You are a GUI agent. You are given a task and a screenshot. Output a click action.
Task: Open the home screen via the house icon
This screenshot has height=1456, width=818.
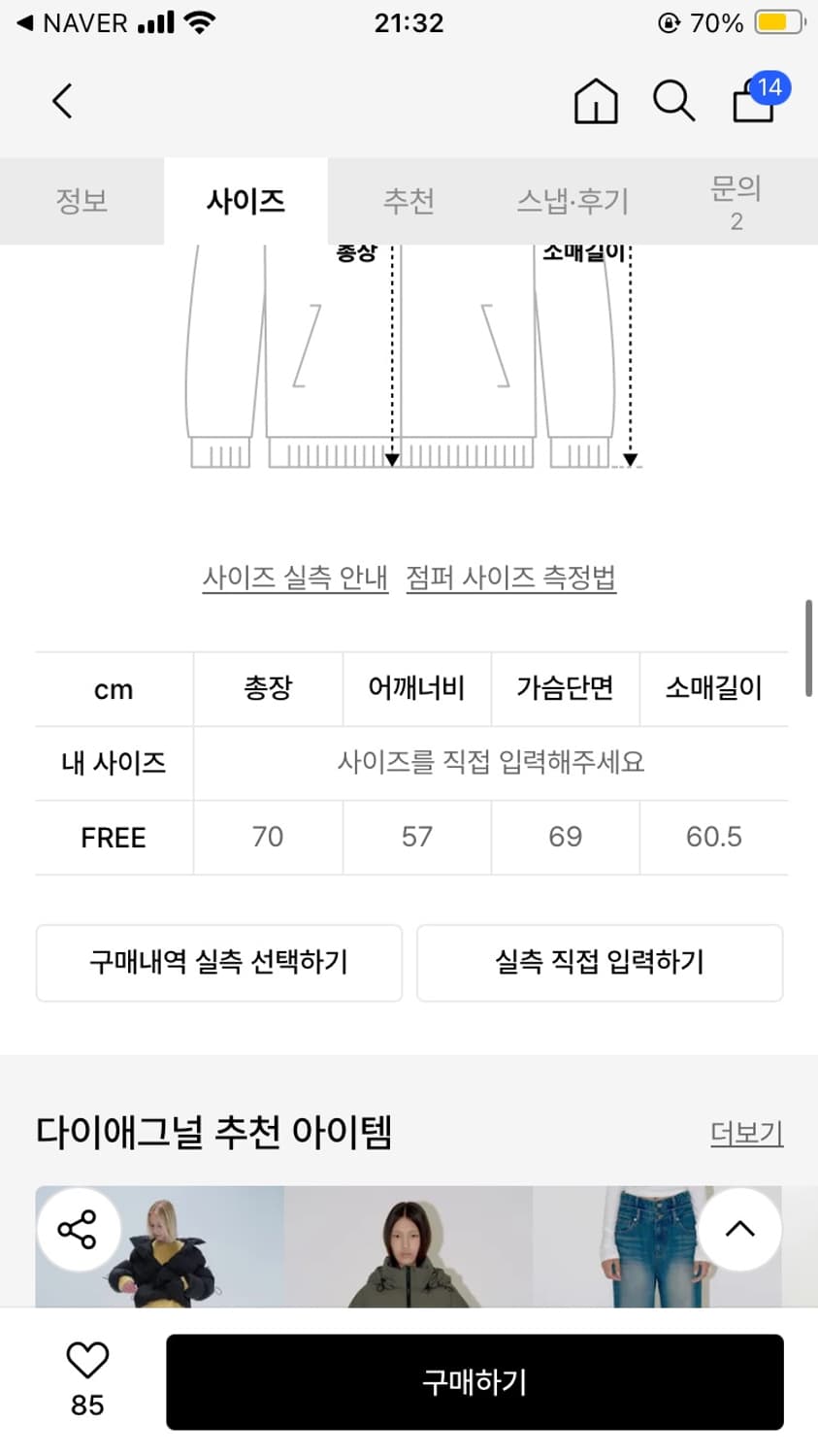[595, 100]
